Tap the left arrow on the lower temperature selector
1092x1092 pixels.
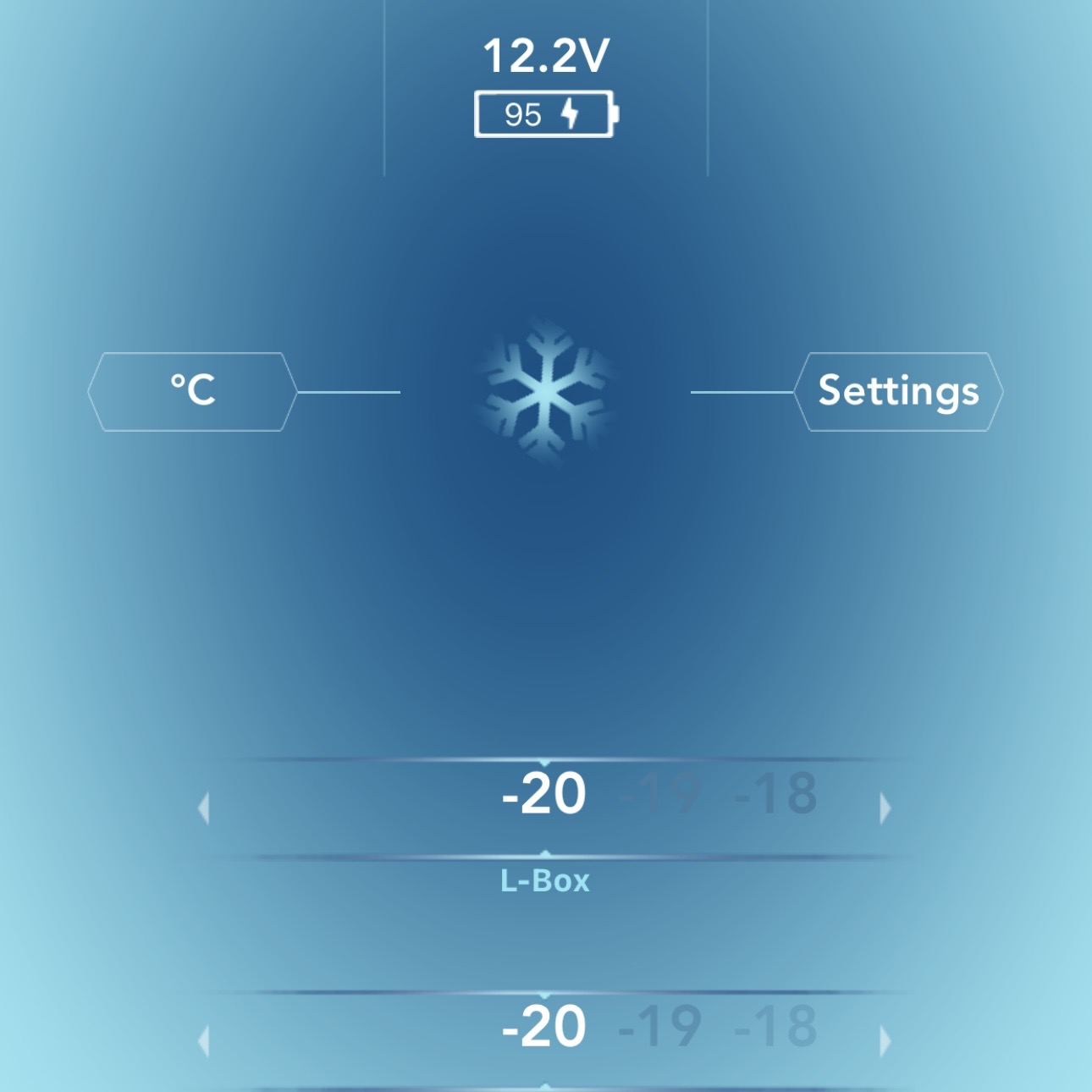click(x=203, y=1040)
